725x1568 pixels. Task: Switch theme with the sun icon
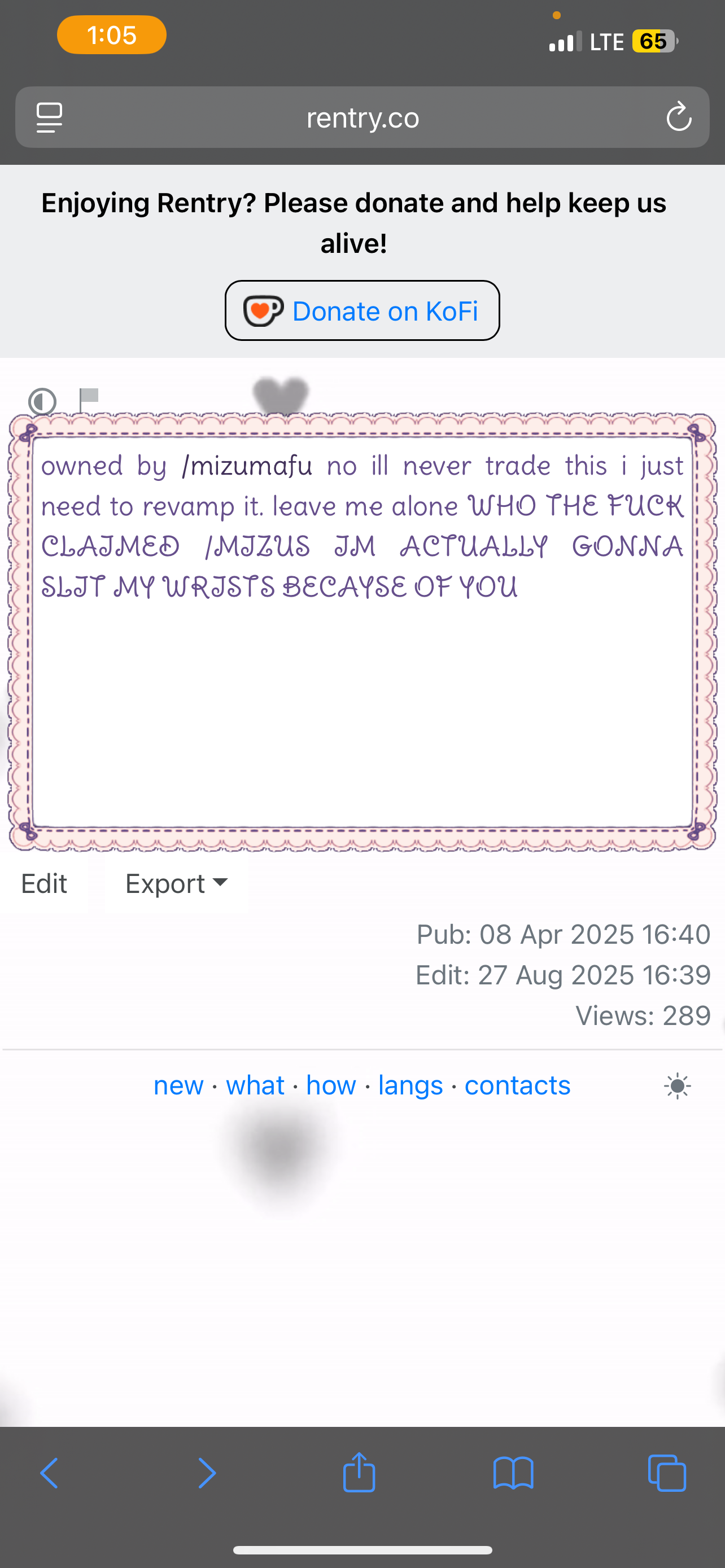[677, 1087]
